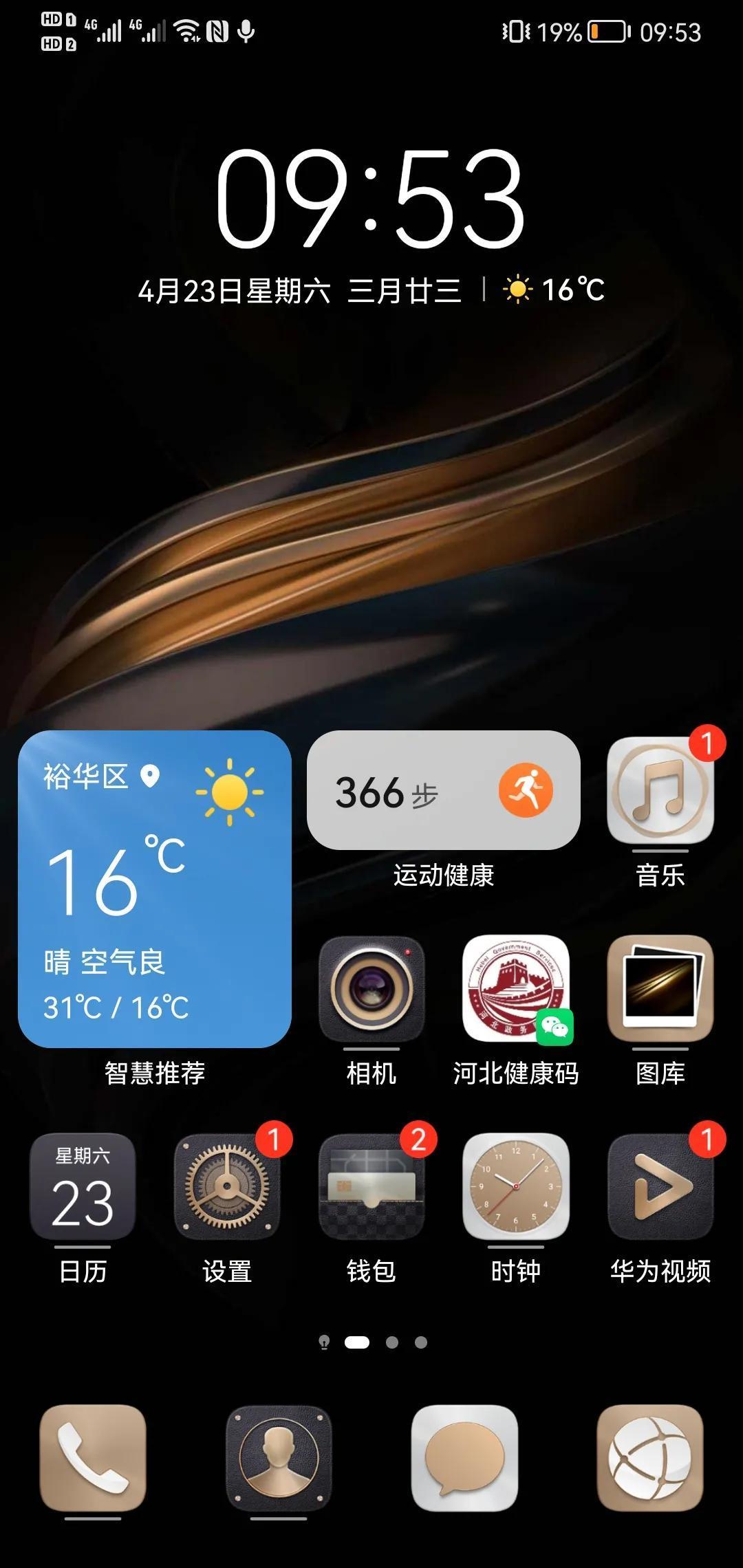Open the 日历 calendar app
743x1568 pixels.
[x=83, y=1187]
